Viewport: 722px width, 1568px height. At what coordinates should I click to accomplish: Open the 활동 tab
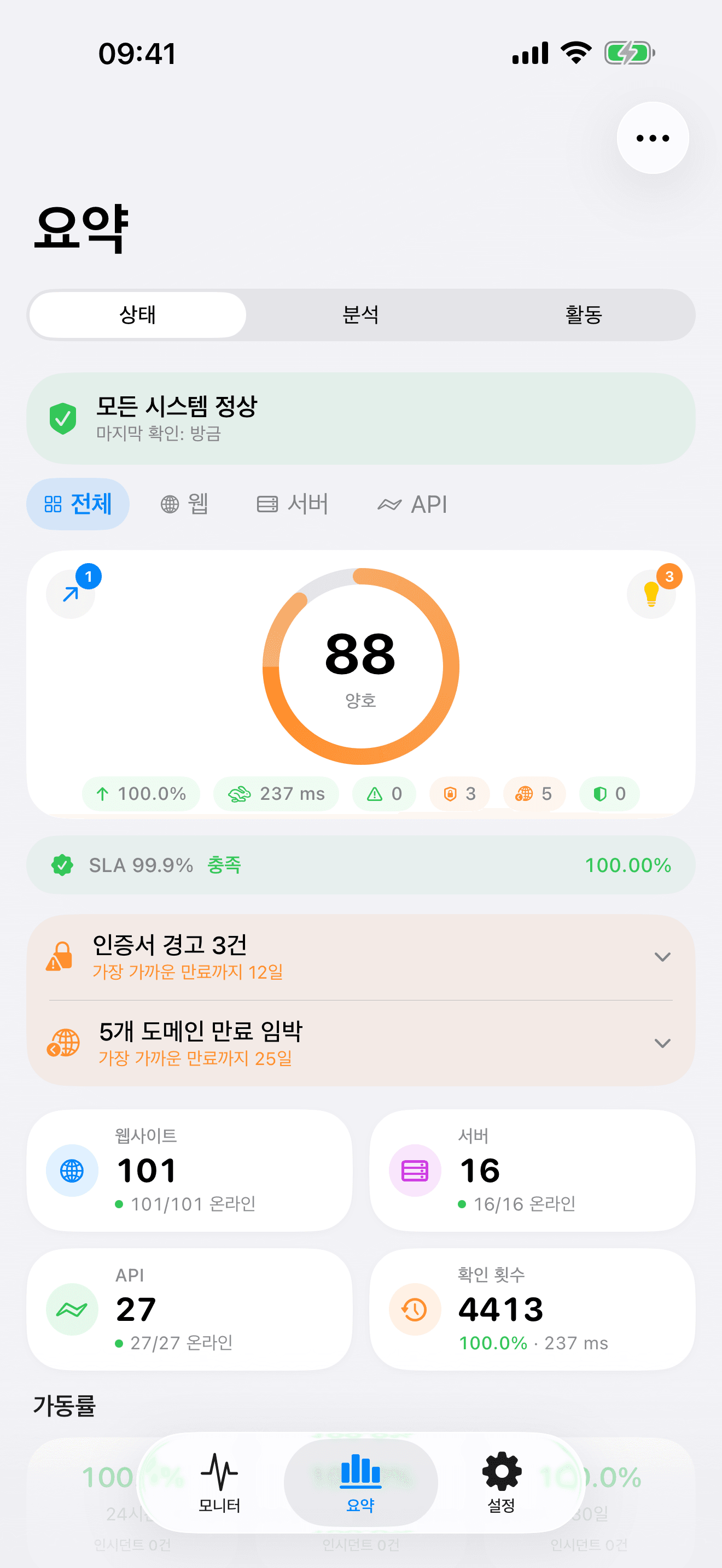pyautogui.click(x=583, y=315)
